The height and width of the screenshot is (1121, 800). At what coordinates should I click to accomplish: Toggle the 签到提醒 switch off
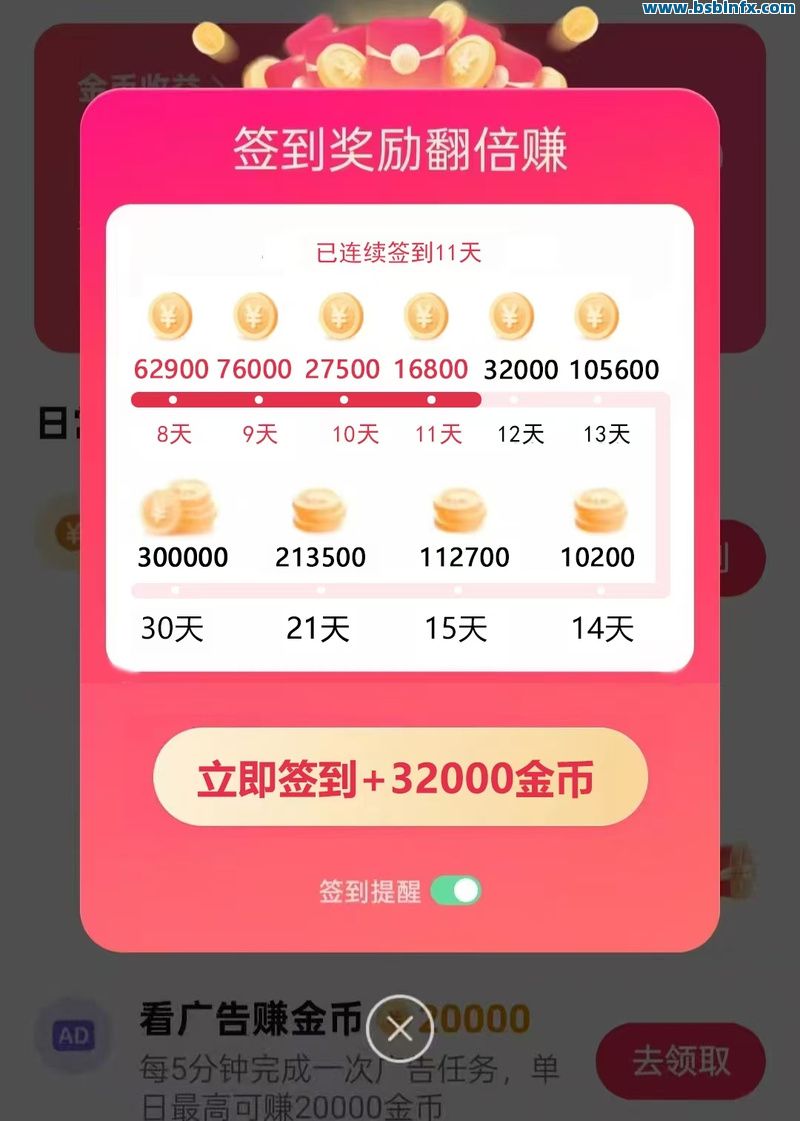456,890
